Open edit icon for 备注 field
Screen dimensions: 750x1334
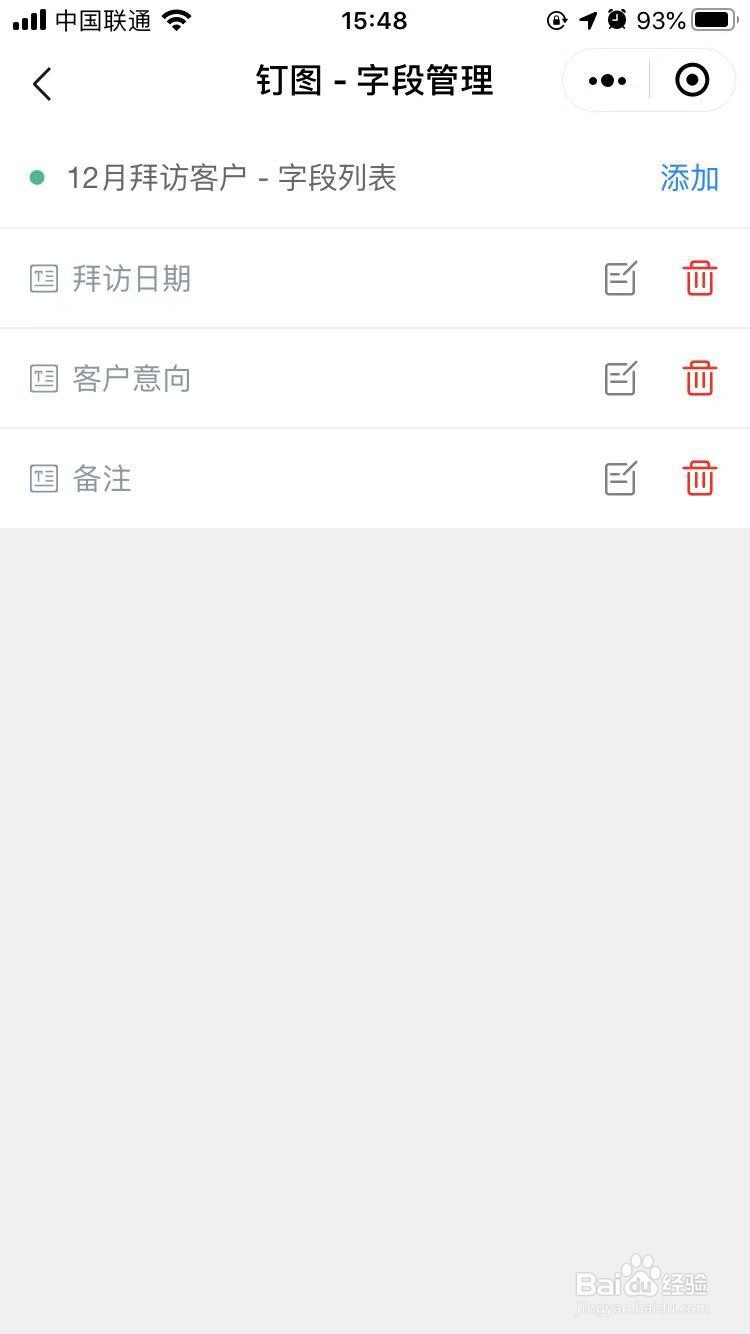(x=620, y=478)
